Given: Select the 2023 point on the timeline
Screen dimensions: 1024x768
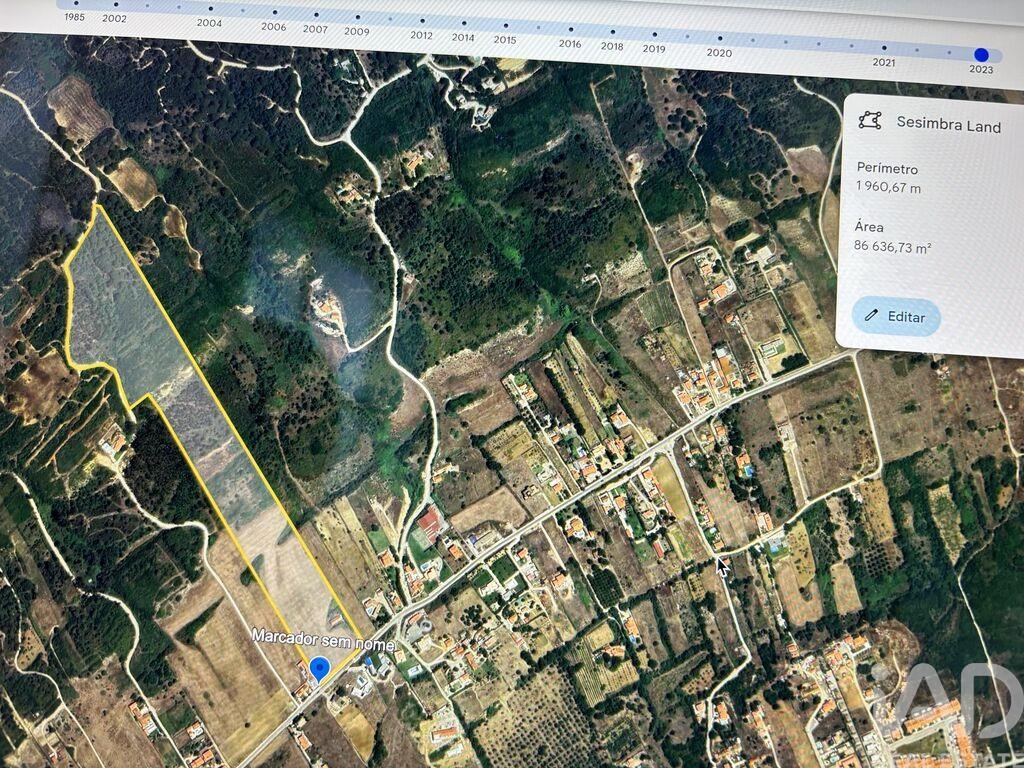Looking at the screenshot, I should coord(981,56).
